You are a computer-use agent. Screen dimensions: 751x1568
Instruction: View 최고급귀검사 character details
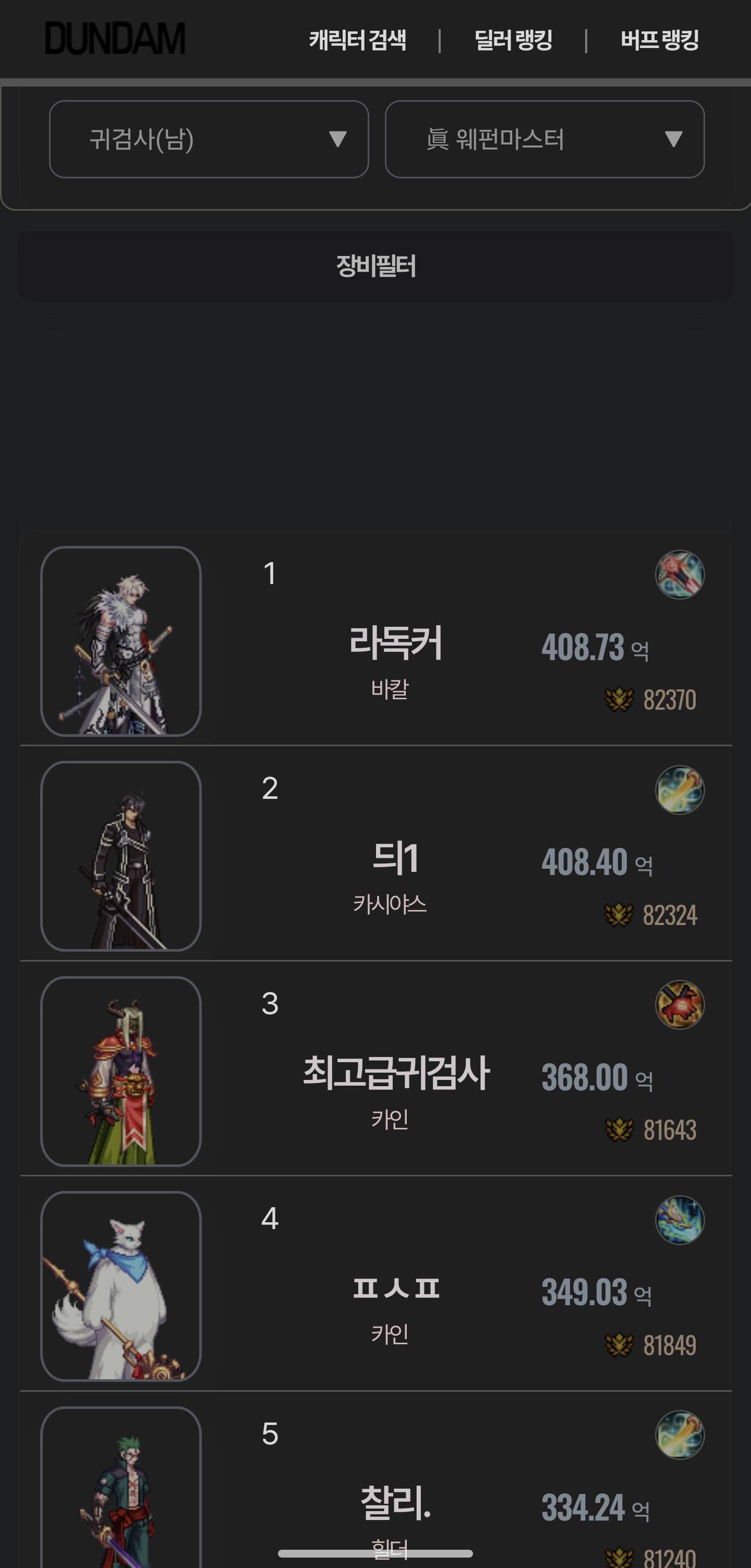pyautogui.click(x=396, y=1073)
